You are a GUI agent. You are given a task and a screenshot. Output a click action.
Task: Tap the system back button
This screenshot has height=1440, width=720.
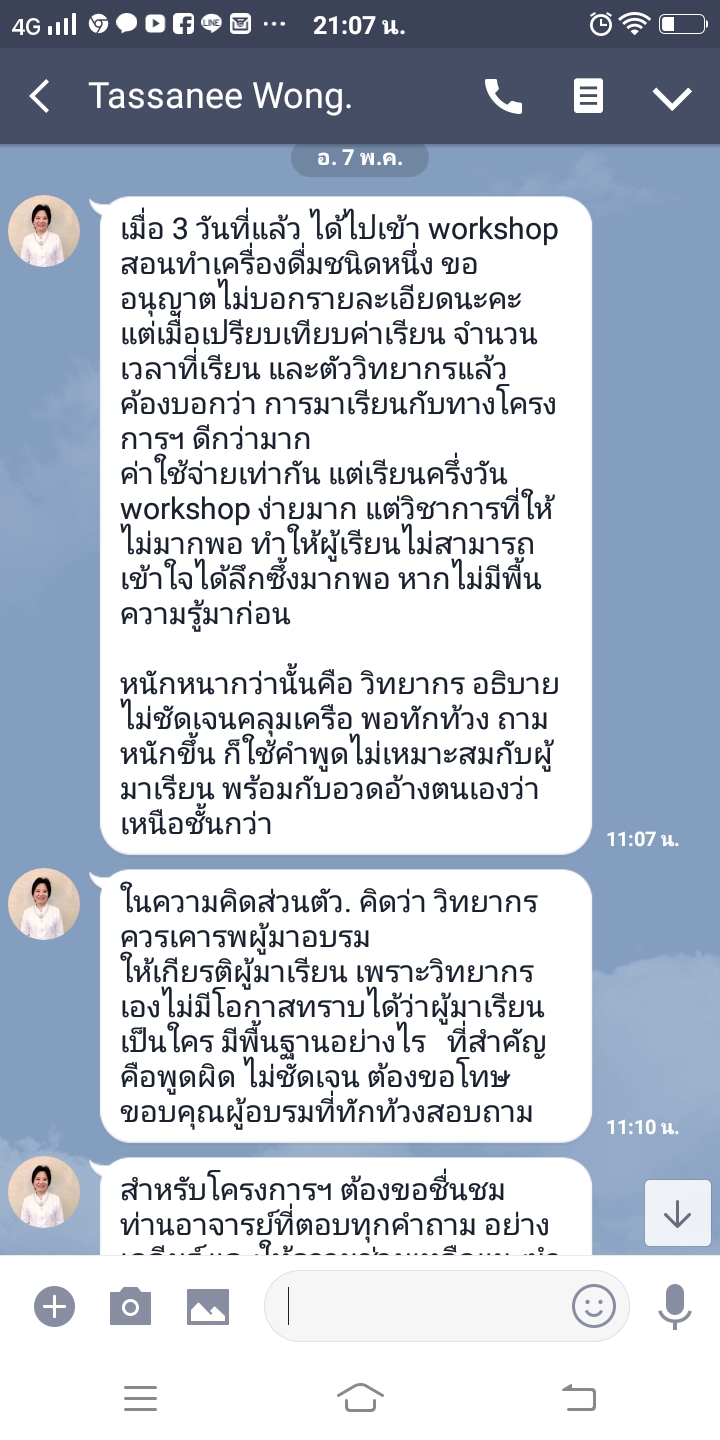tap(578, 1397)
